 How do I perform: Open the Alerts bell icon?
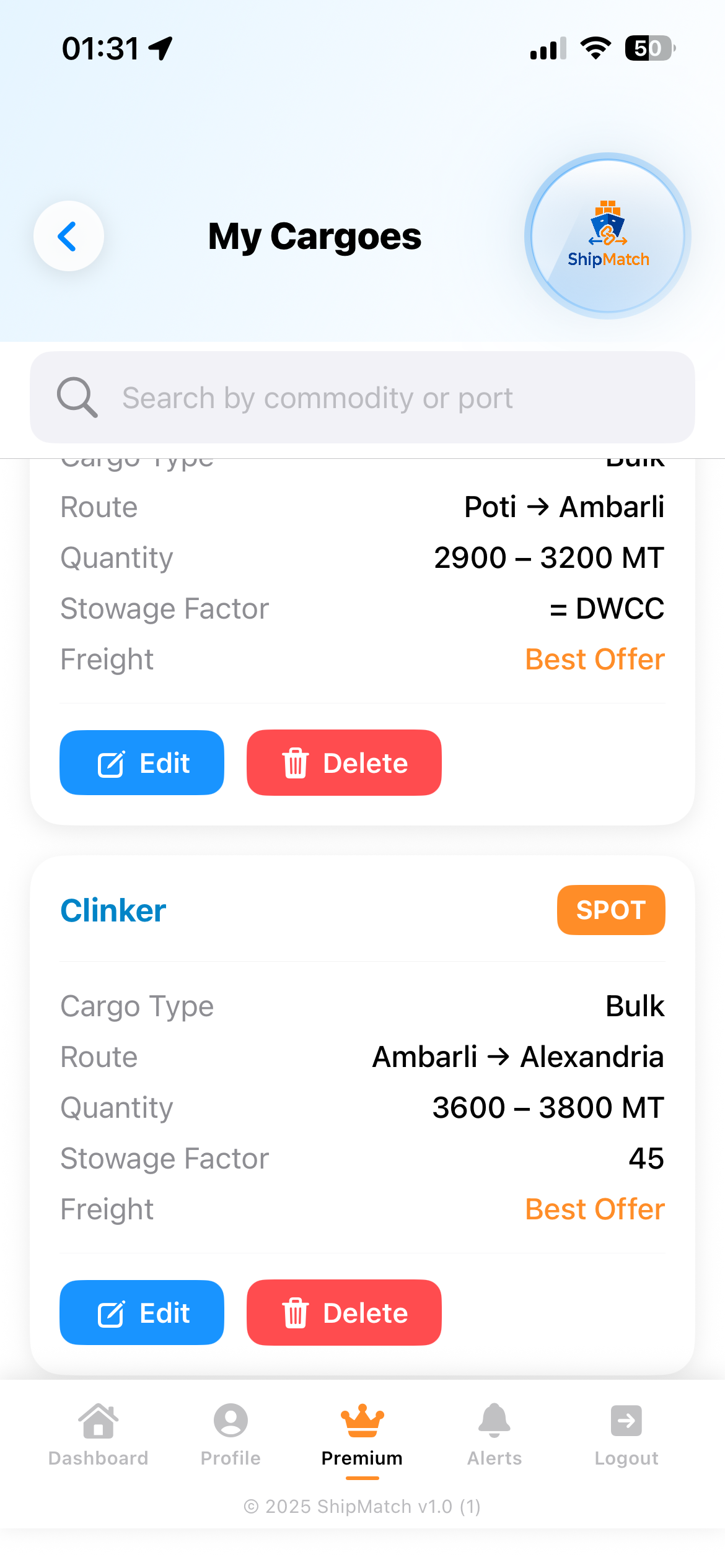(494, 1420)
